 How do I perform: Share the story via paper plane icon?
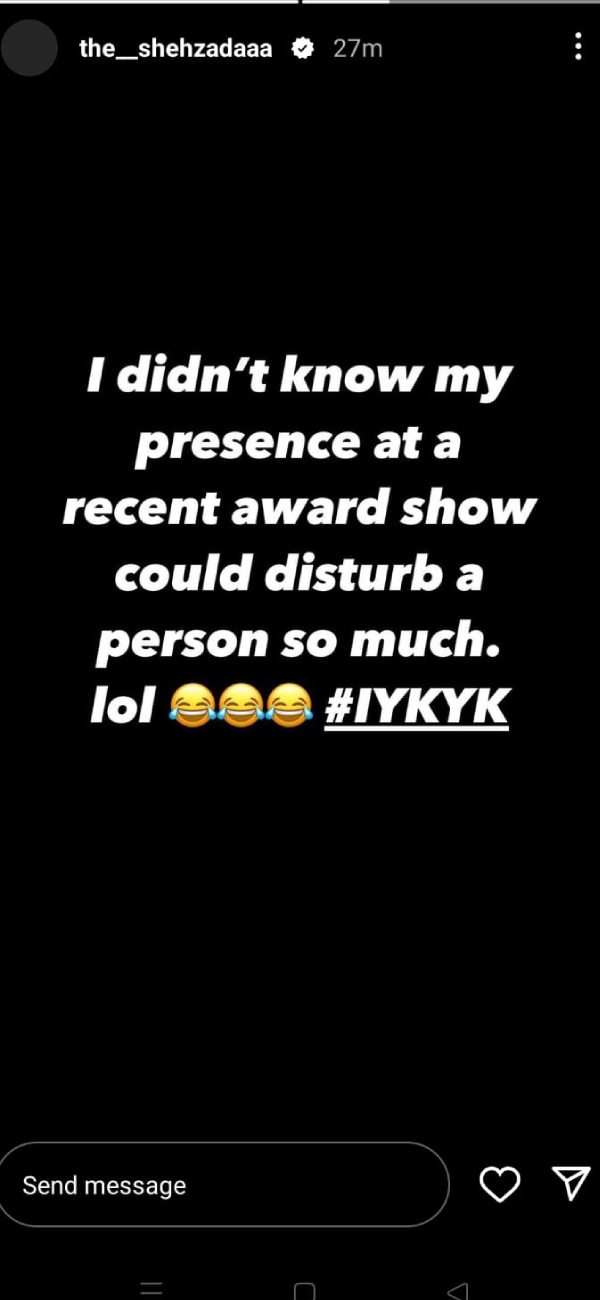[571, 1184]
